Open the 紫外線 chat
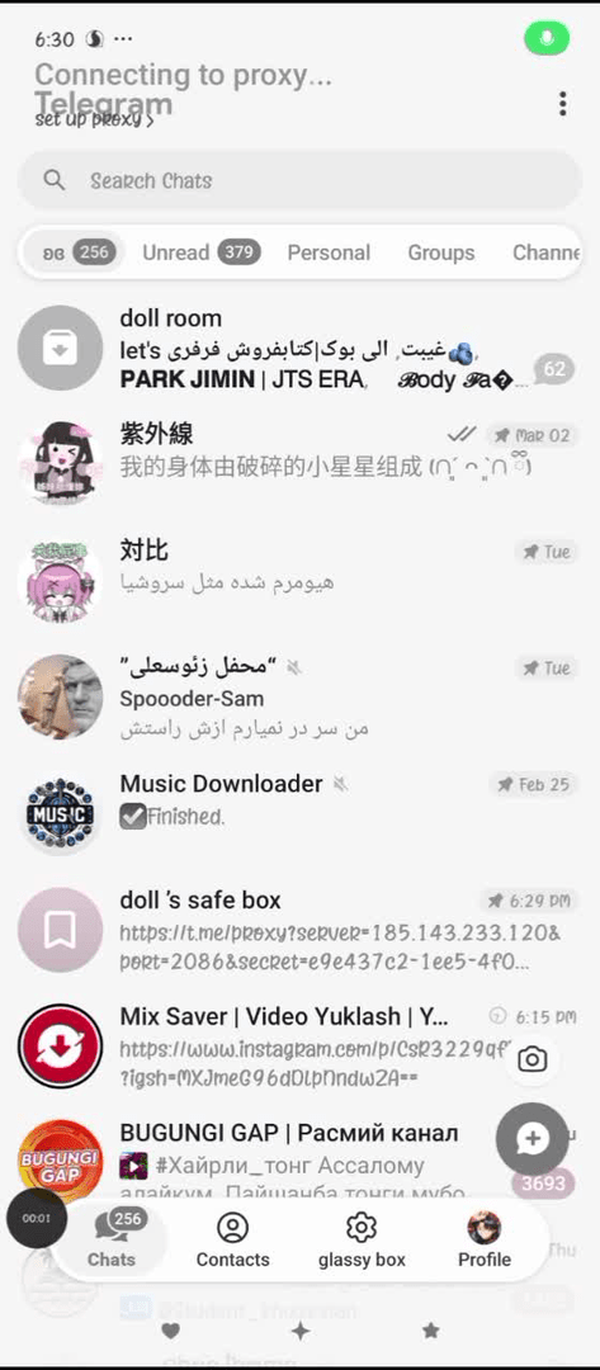 300,462
